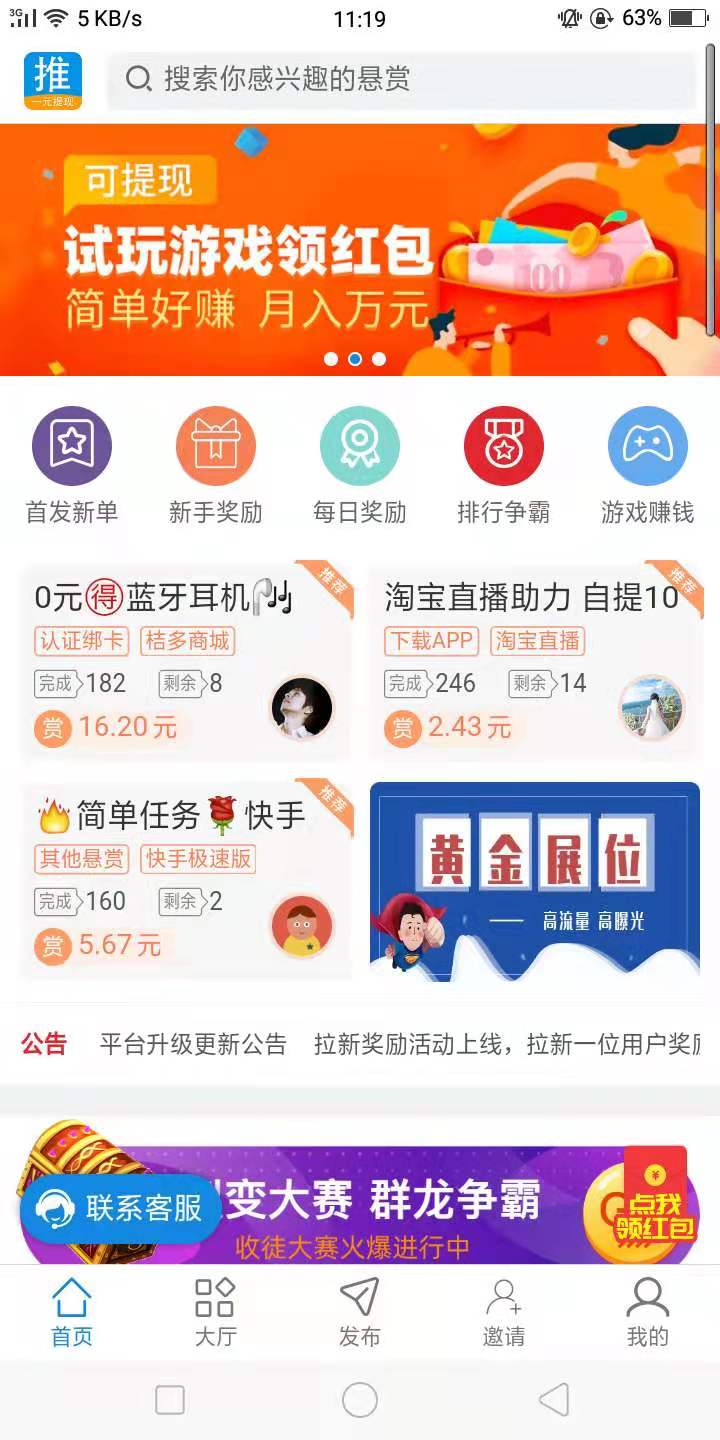Image resolution: width=720 pixels, height=1440 pixels.
Task: Open 游戏赚钱 shortcut
Action: click(648, 466)
